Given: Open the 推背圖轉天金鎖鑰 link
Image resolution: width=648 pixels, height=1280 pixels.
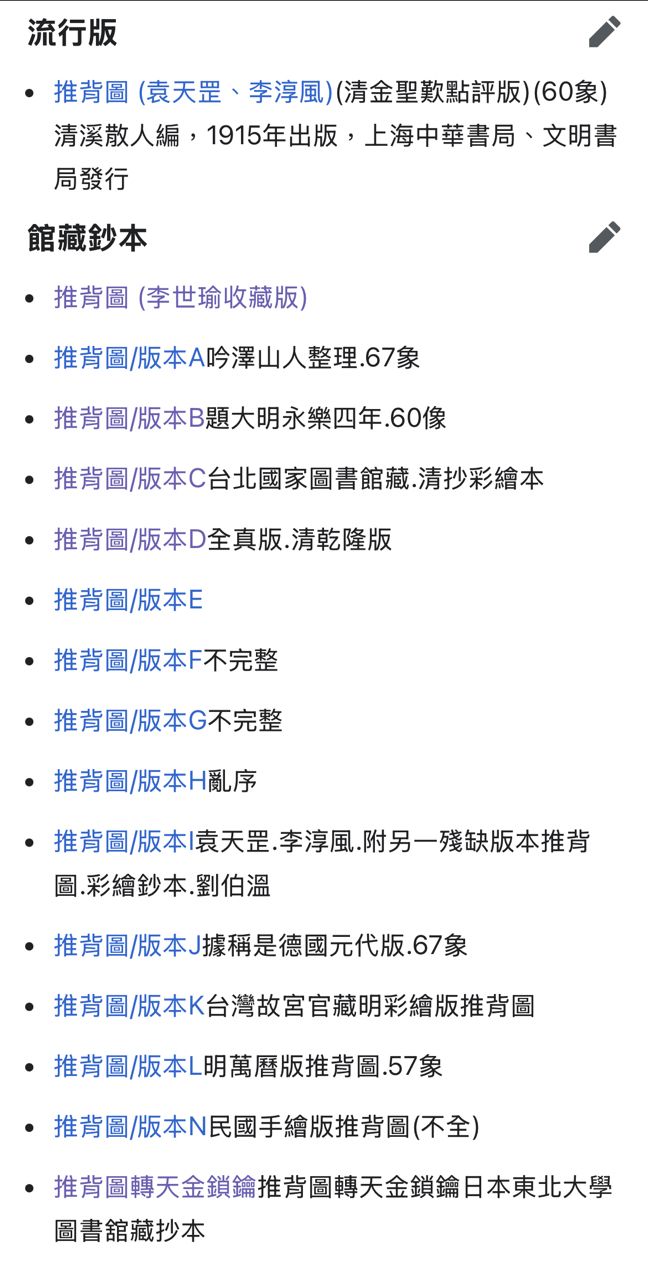Looking at the screenshot, I should coord(155,1187).
